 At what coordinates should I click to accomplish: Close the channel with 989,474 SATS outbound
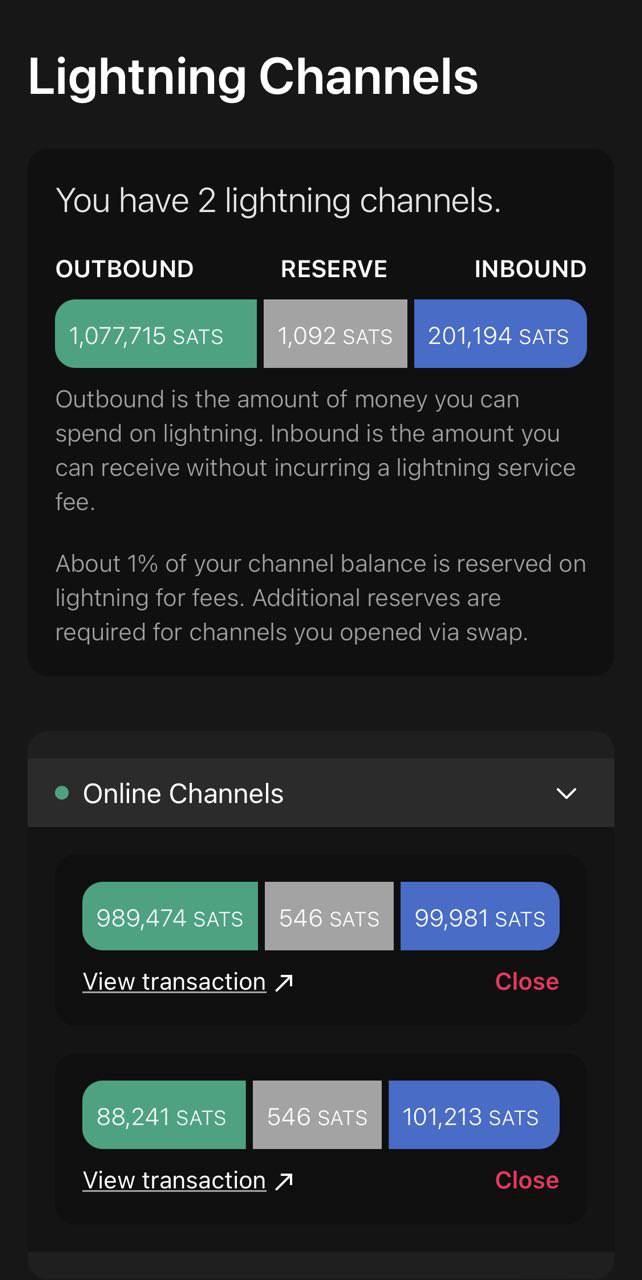526,982
